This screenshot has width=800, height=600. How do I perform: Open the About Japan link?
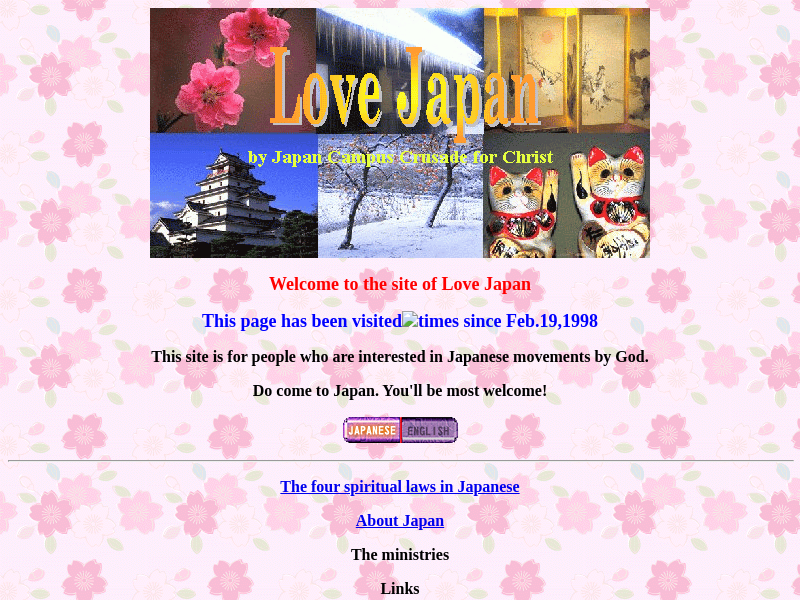click(399, 521)
